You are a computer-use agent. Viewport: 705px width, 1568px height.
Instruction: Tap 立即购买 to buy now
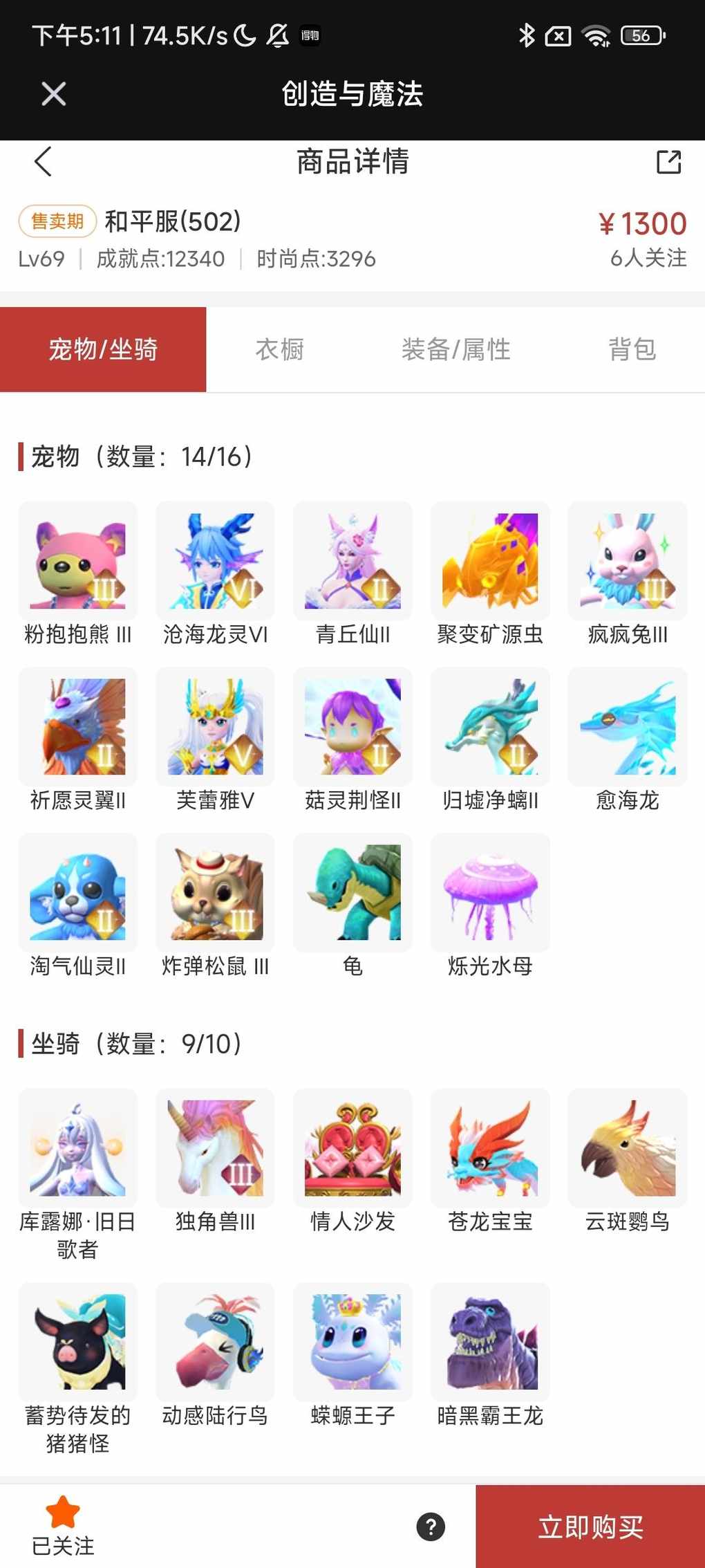click(x=590, y=1527)
